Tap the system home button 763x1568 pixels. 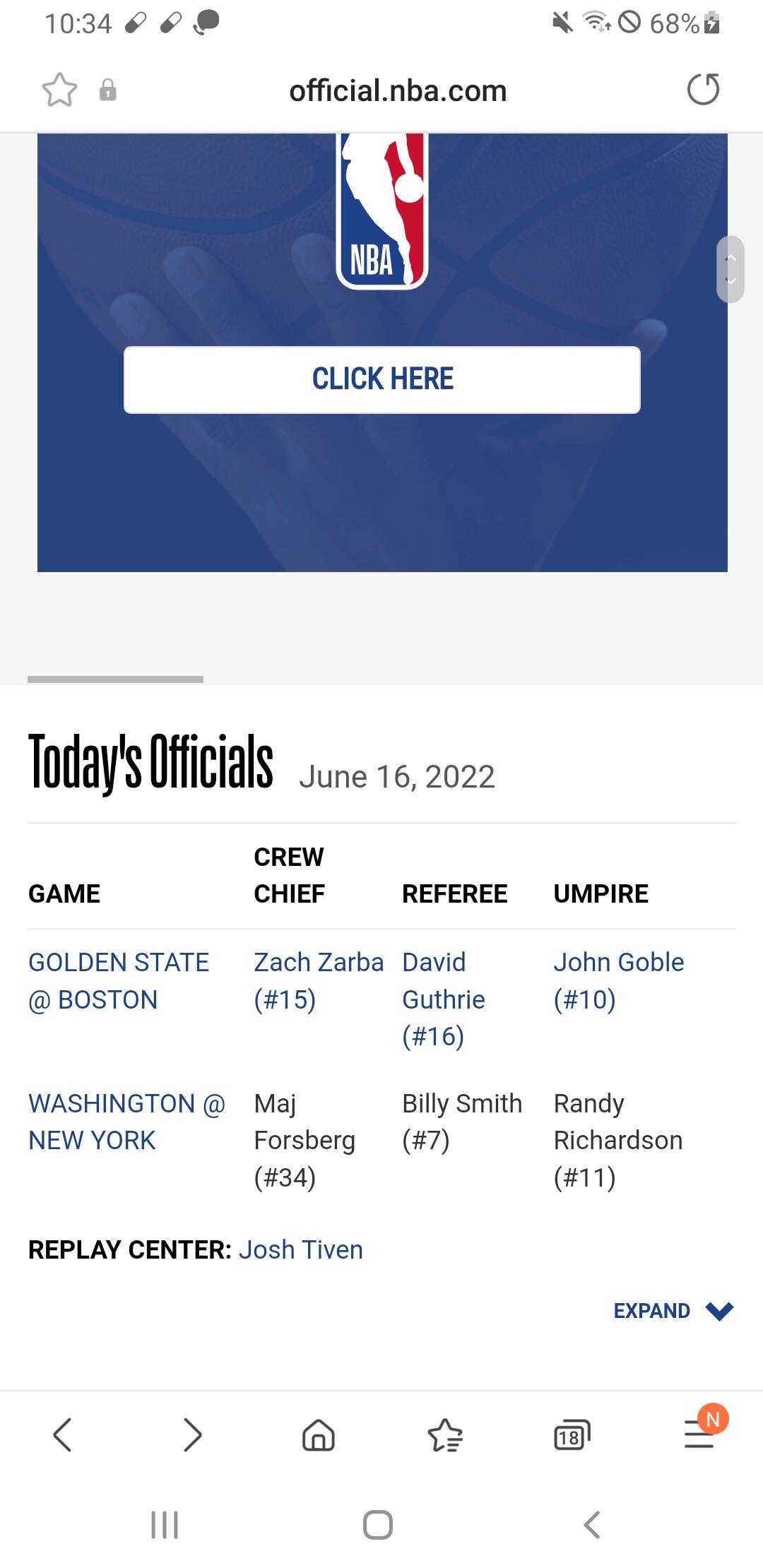[378, 1524]
